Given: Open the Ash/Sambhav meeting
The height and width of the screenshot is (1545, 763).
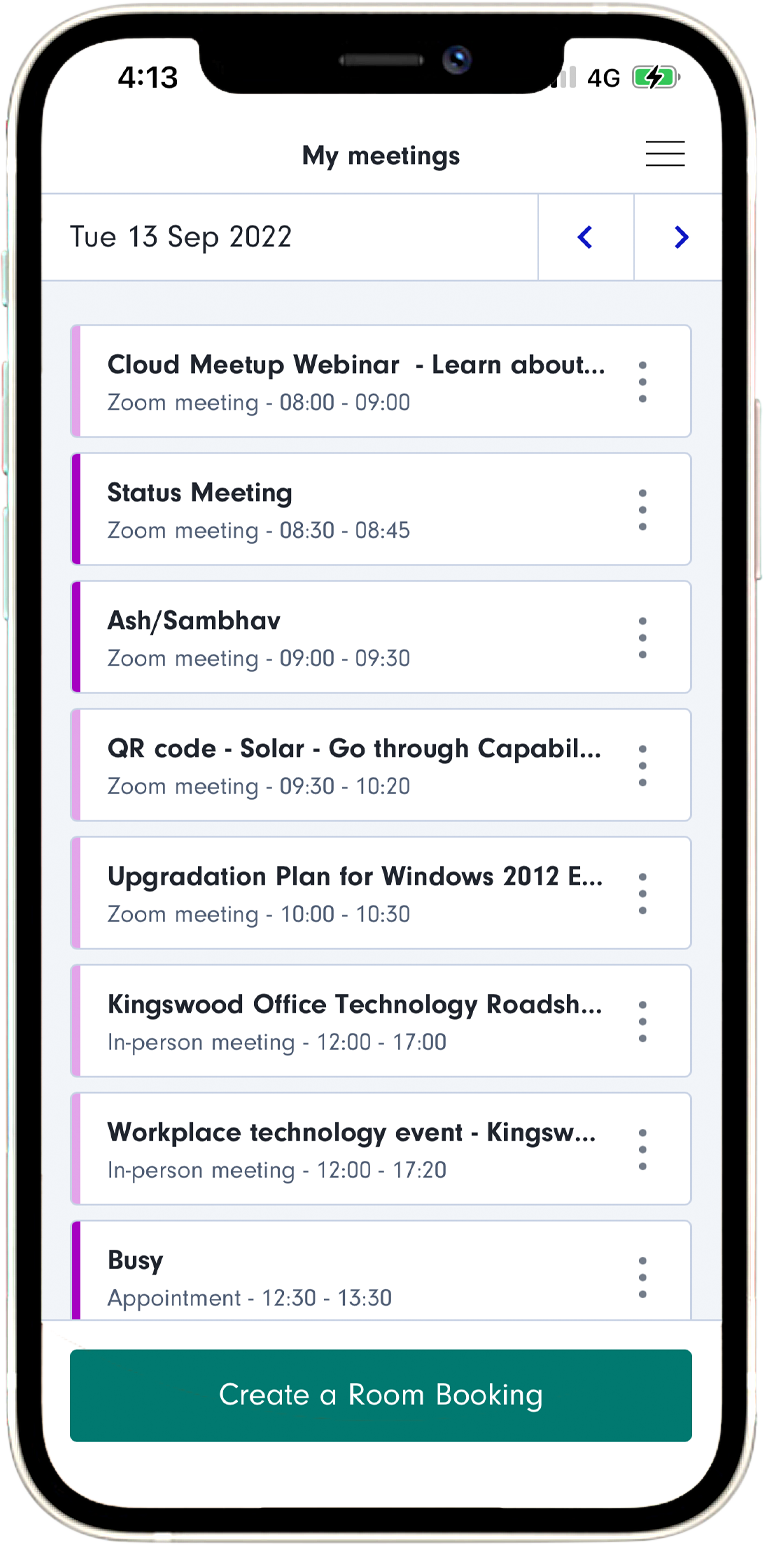Looking at the screenshot, I should [x=355, y=637].
